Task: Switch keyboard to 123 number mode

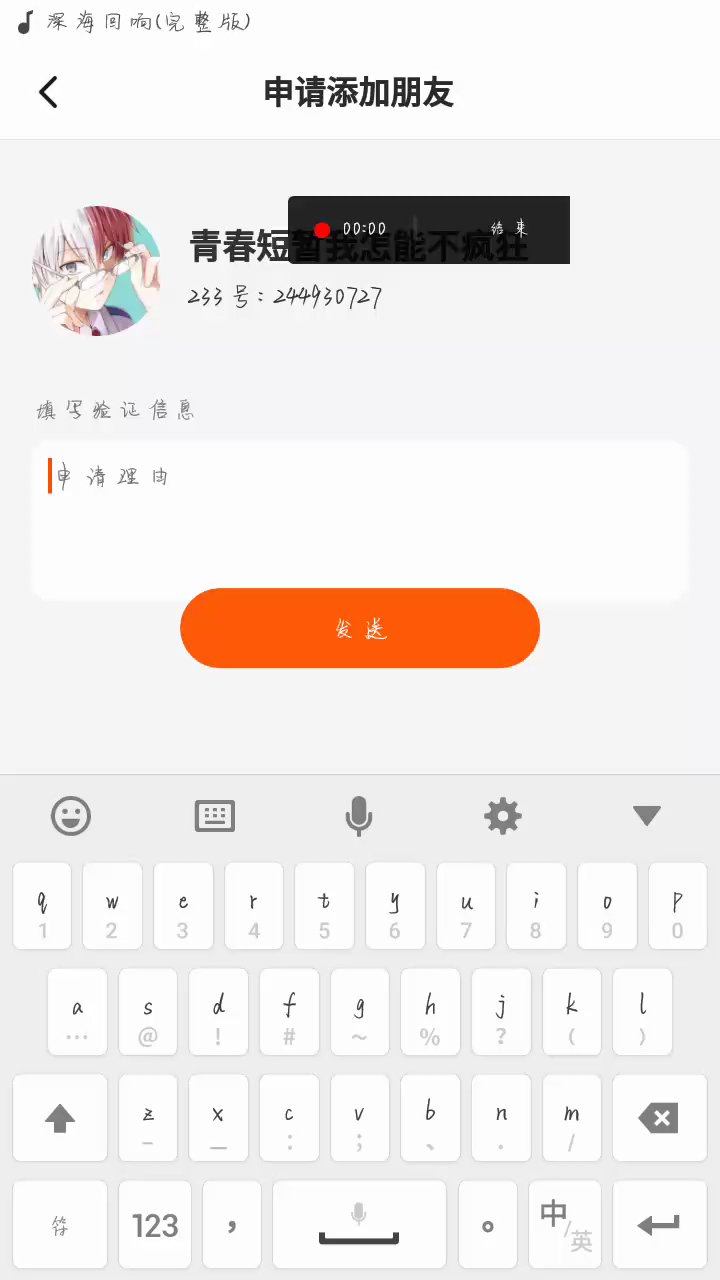Action: [x=155, y=1225]
